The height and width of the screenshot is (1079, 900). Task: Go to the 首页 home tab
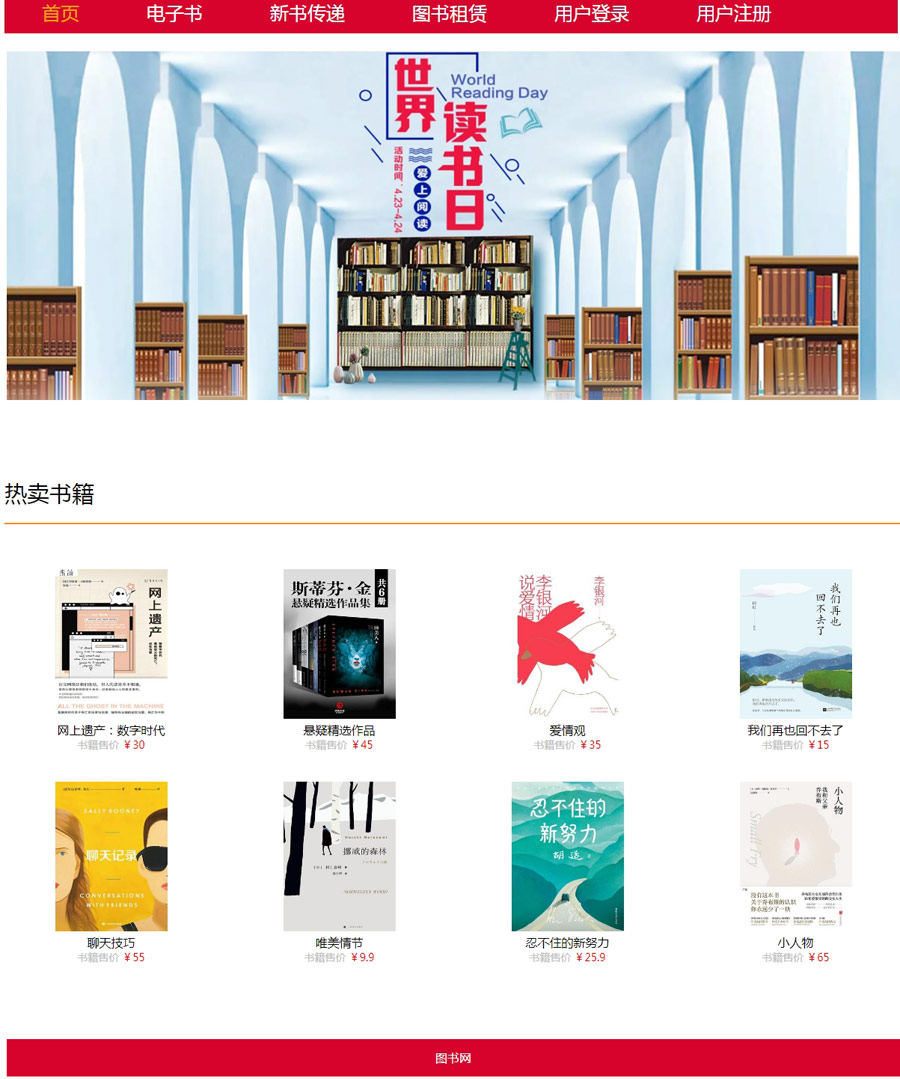click(60, 14)
